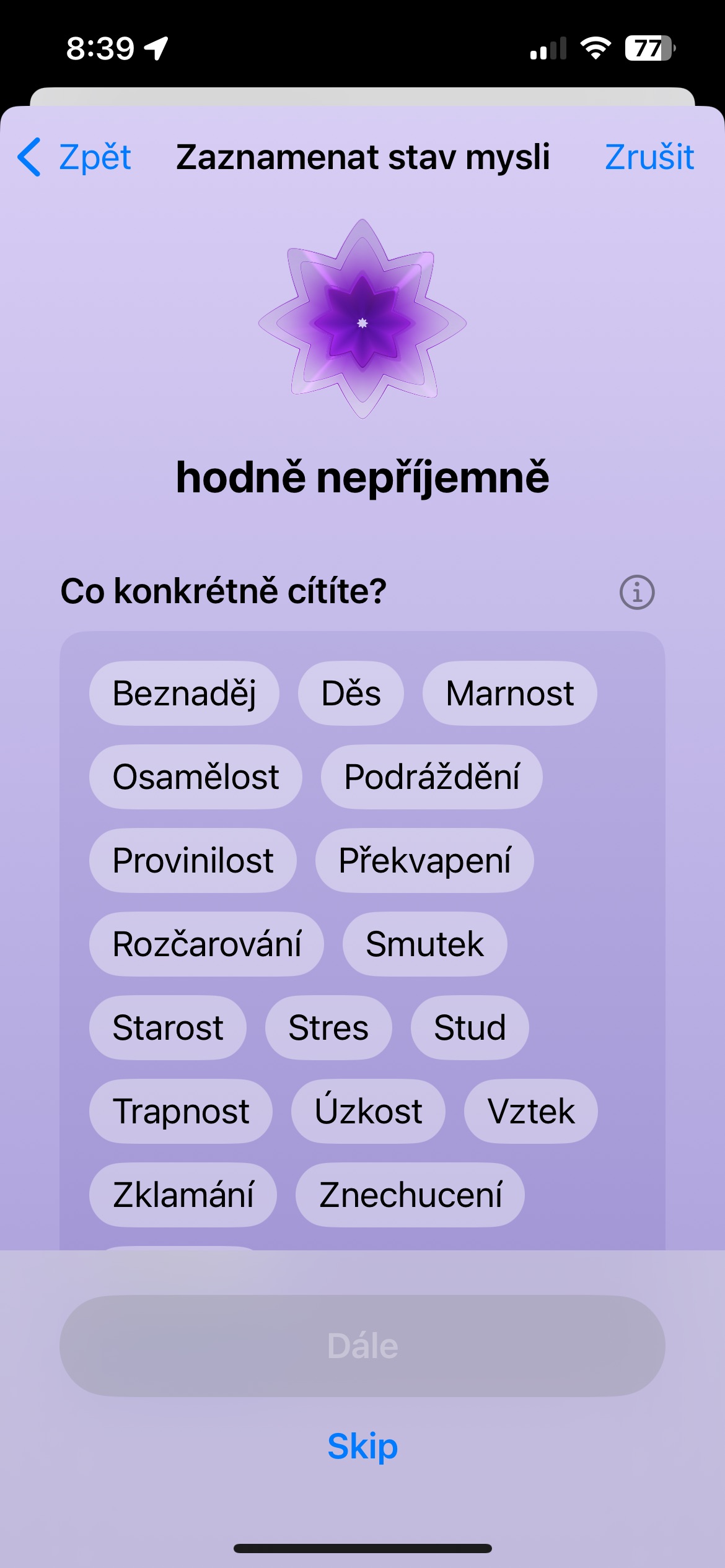Viewport: 725px width, 1568px height.
Task: Skip this step with the Skip link
Action: (362, 1447)
